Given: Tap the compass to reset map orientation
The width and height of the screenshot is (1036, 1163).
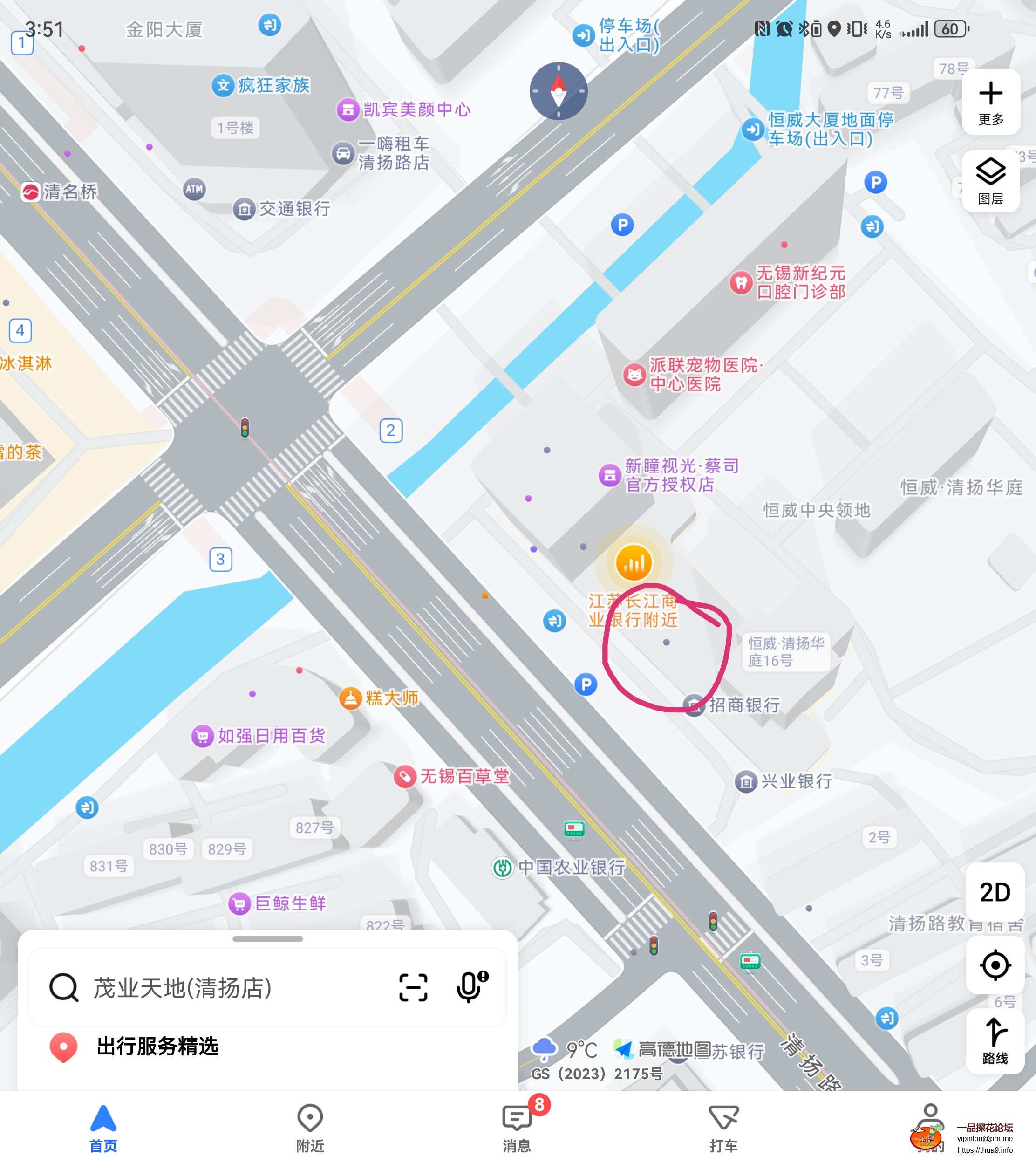Looking at the screenshot, I should [558, 91].
